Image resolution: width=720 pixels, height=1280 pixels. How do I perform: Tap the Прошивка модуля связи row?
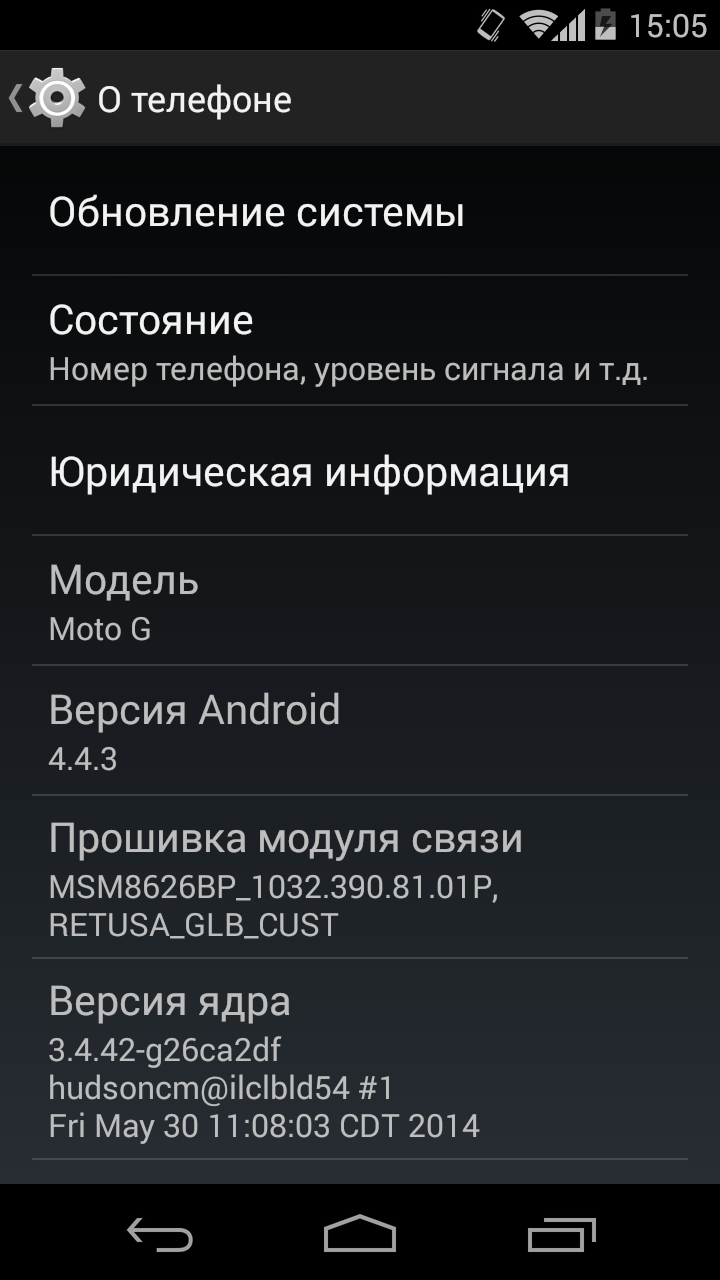[x=360, y=877]
